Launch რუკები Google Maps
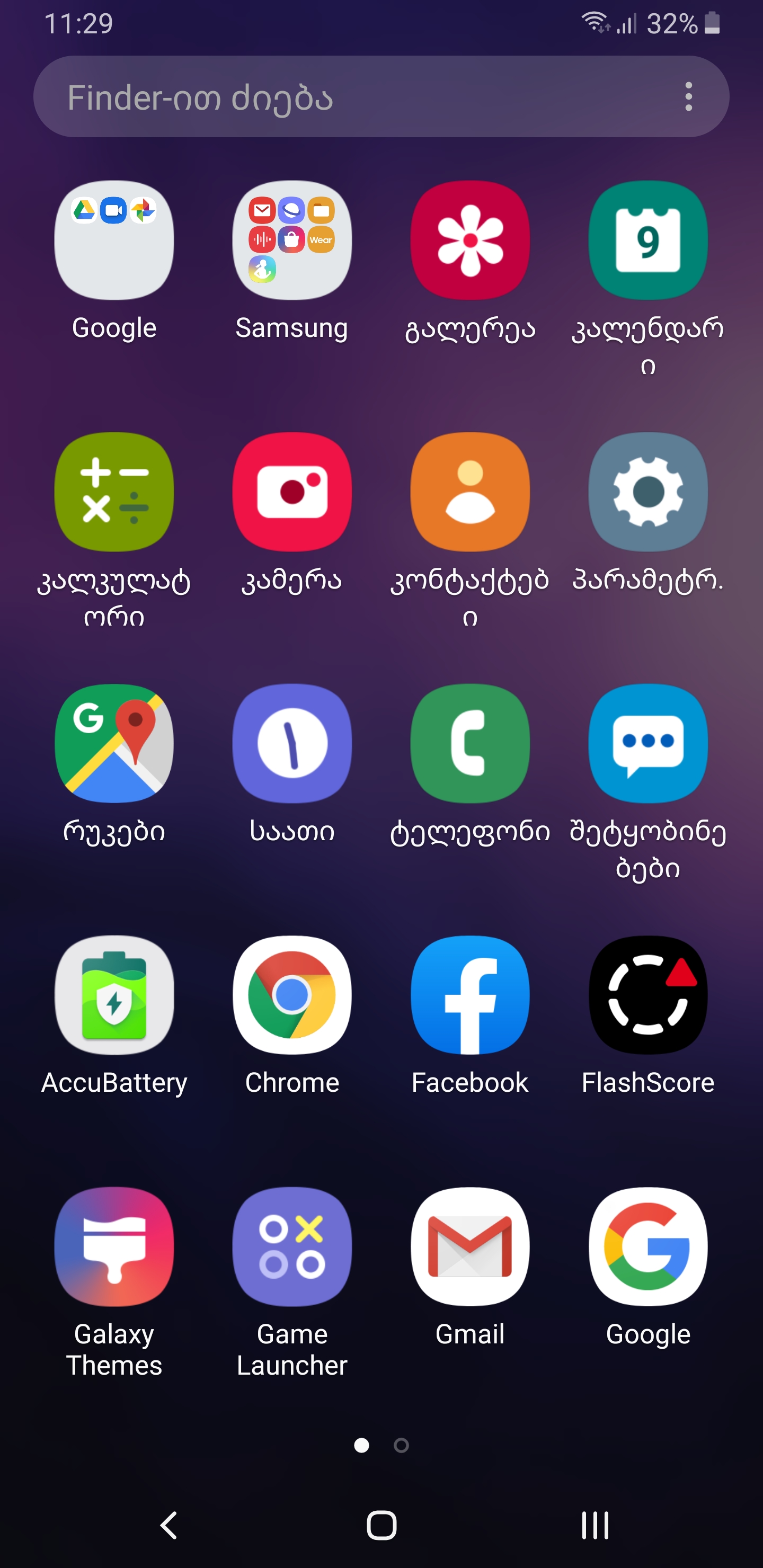 coord(114,743)
